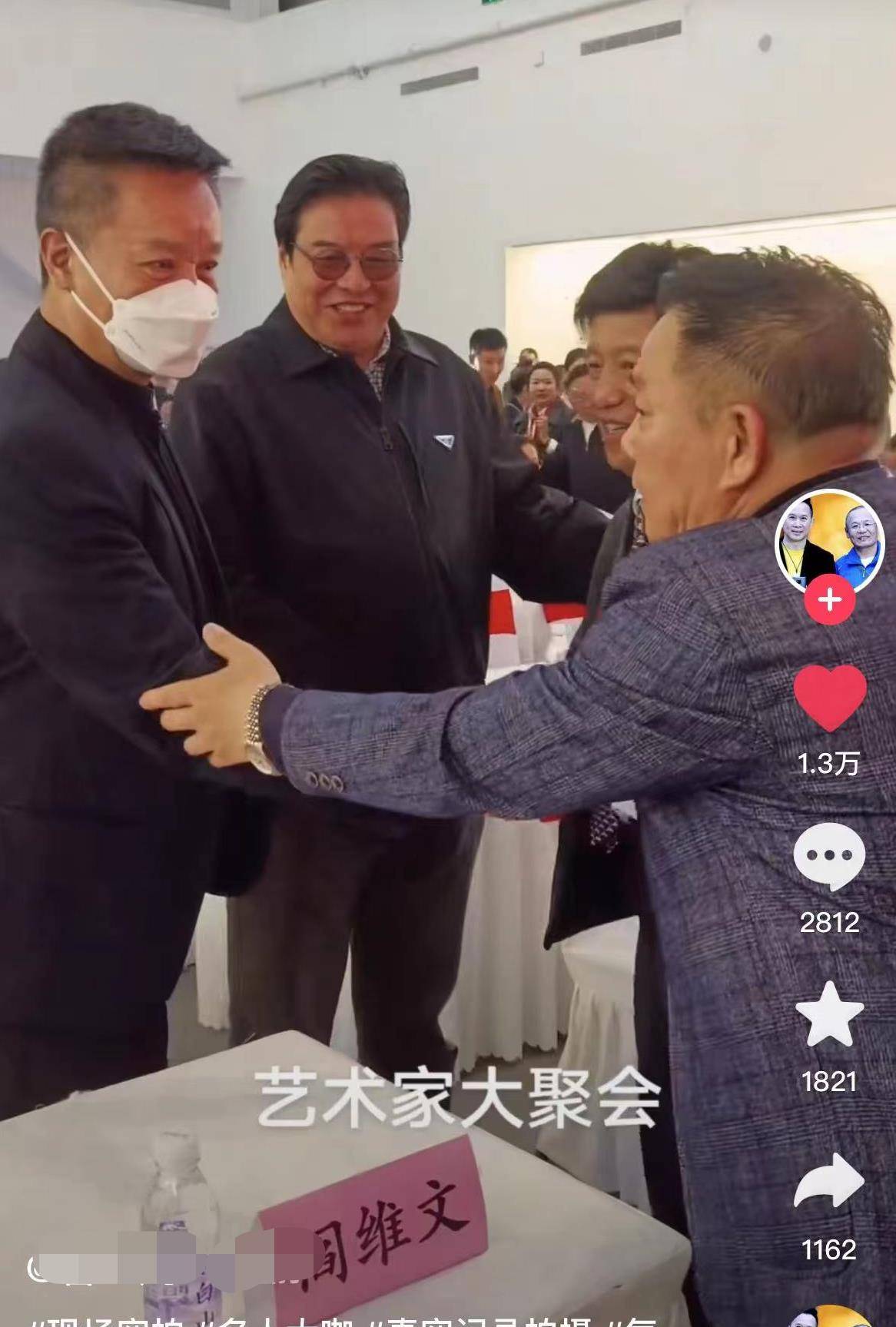The image size is (896, 1327).
Task: Add the video to favorites star
Action: (829, 1014)
